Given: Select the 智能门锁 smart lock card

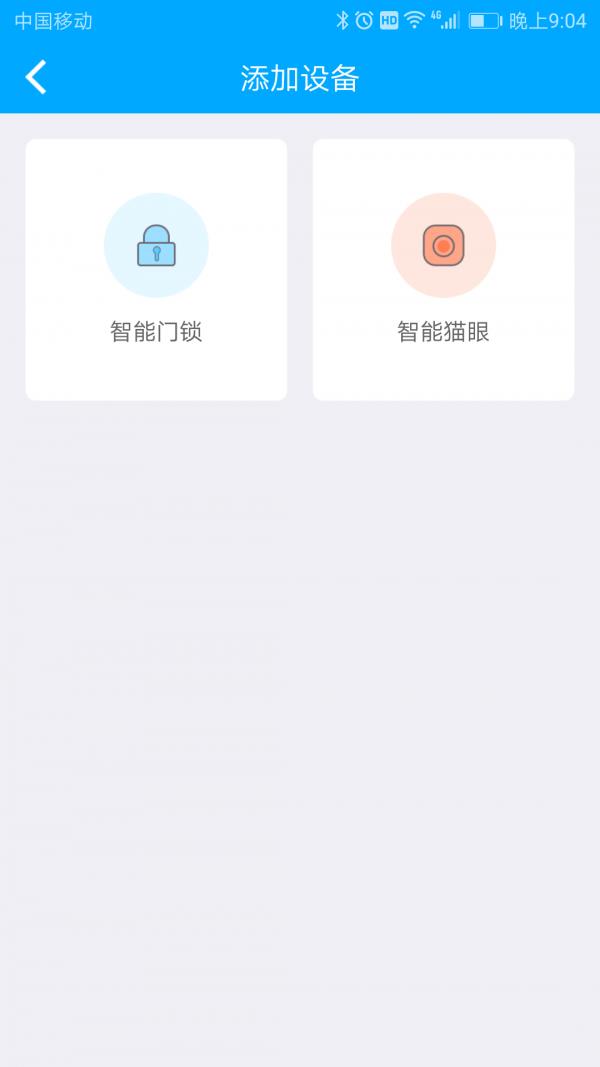Looking at the screenshot, I should coord(156,269).
